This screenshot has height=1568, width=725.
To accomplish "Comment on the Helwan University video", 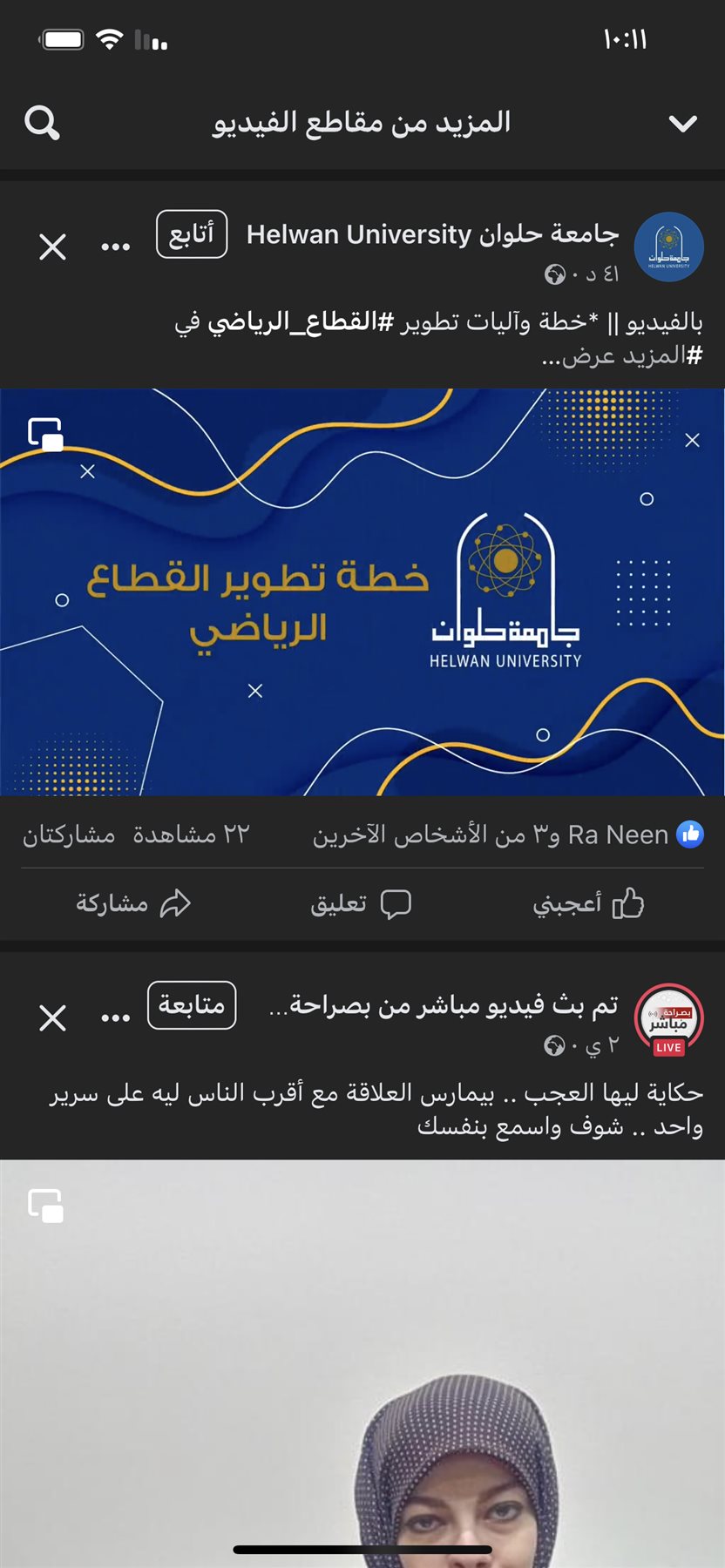I will tap(361, 904).
